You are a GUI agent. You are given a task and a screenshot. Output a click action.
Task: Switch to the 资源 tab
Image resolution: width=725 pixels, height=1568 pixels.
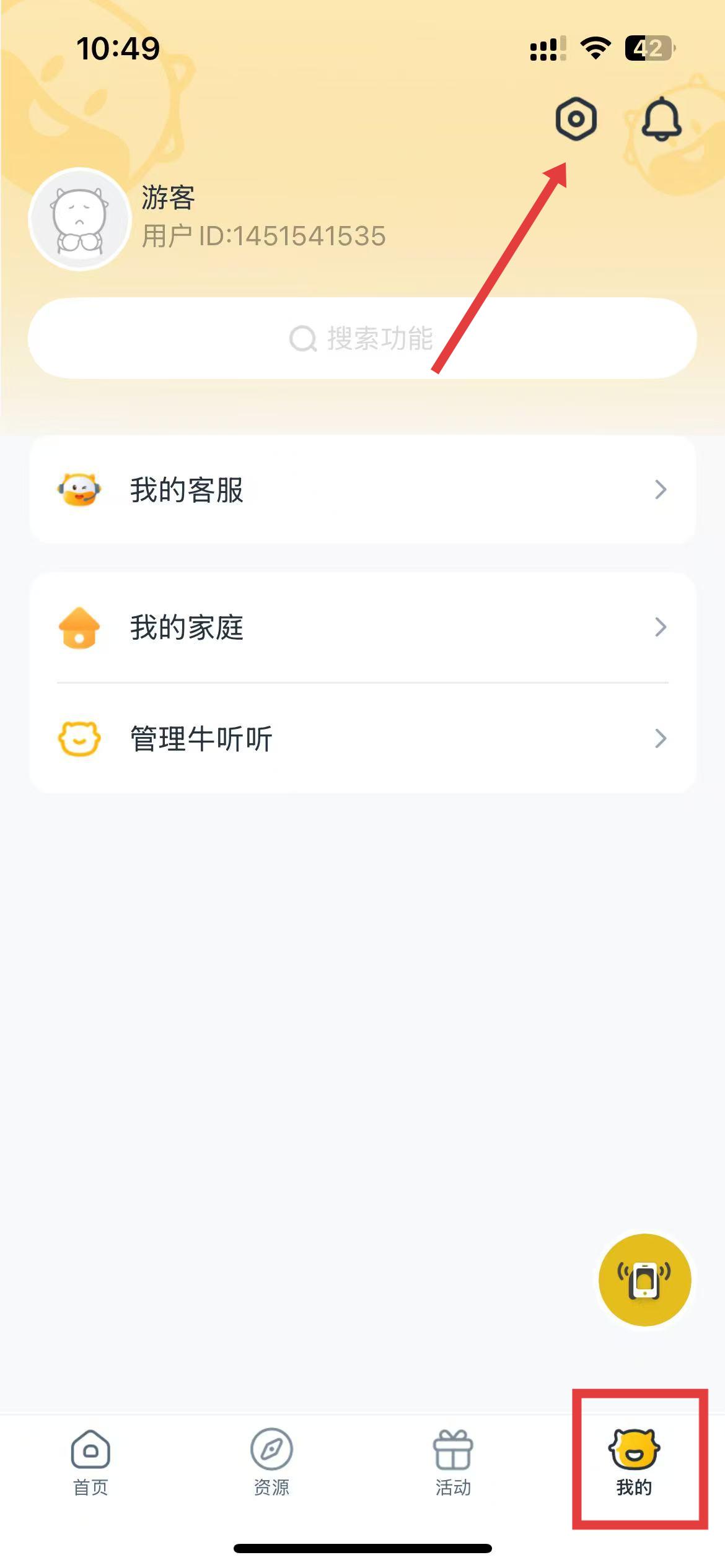pos(271,1460)
